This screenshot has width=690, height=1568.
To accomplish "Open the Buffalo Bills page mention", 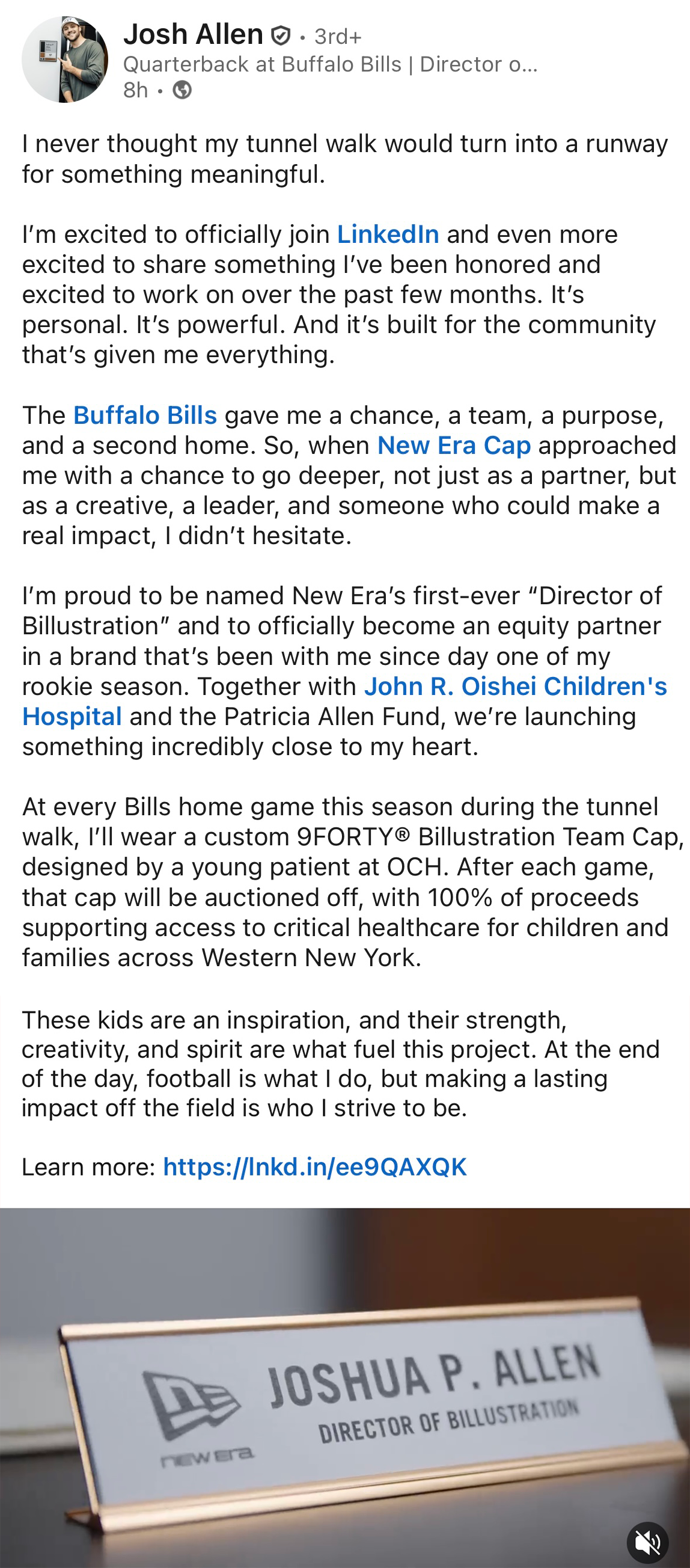I will click(145, 415).
